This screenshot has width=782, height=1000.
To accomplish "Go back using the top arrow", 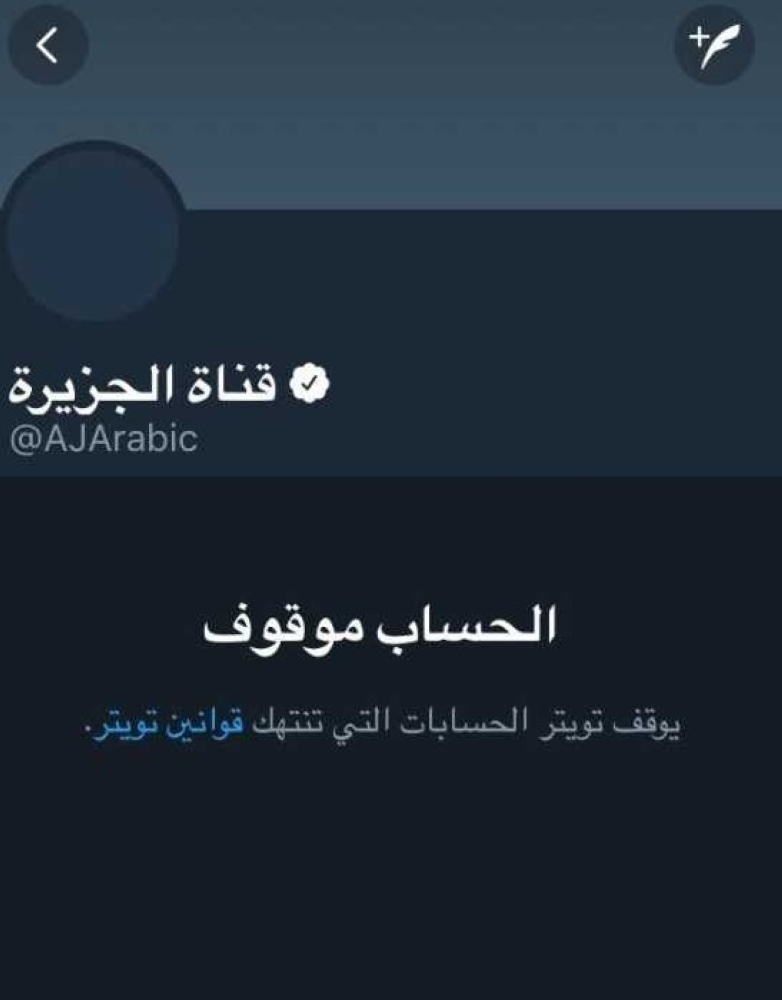I will point(47,45).
